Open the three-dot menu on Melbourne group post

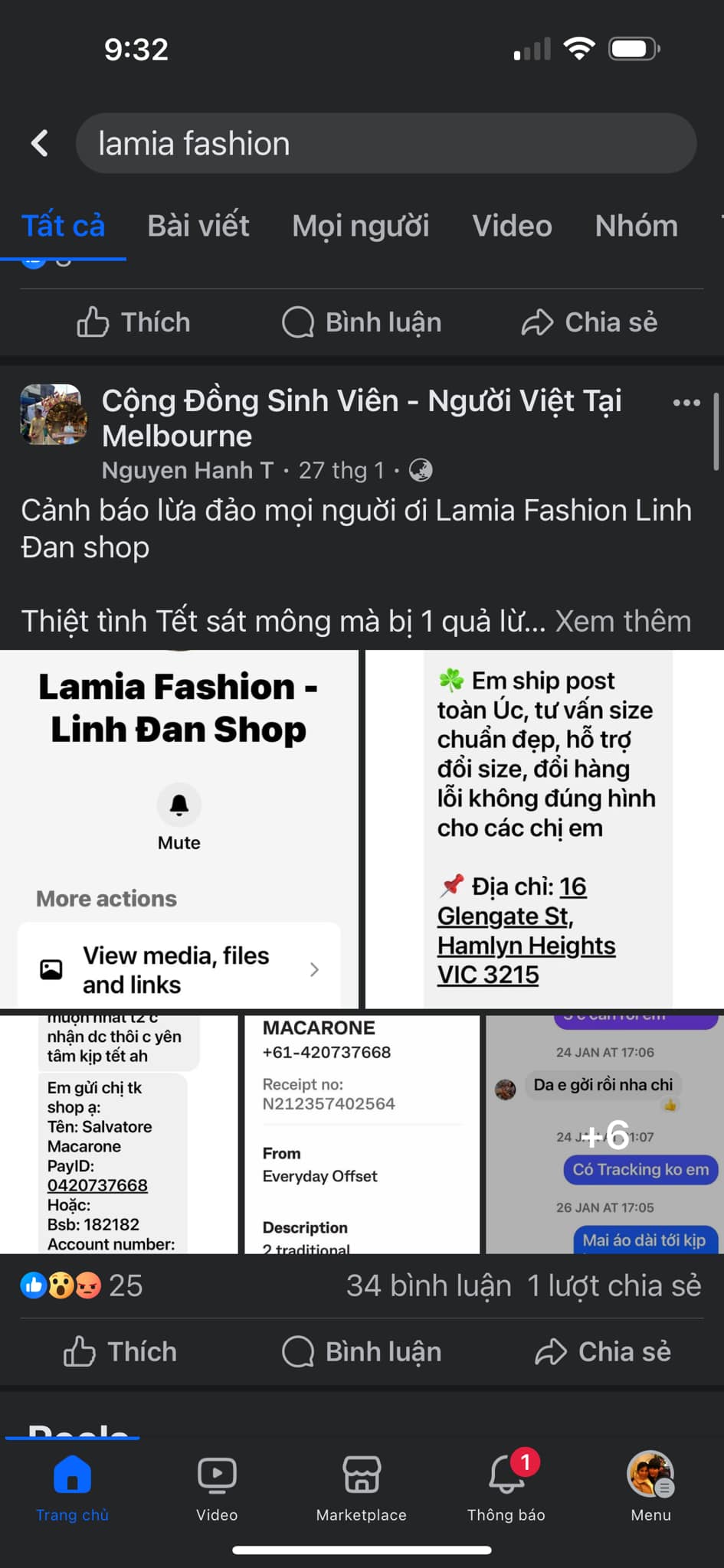click(x=686, y=403)
